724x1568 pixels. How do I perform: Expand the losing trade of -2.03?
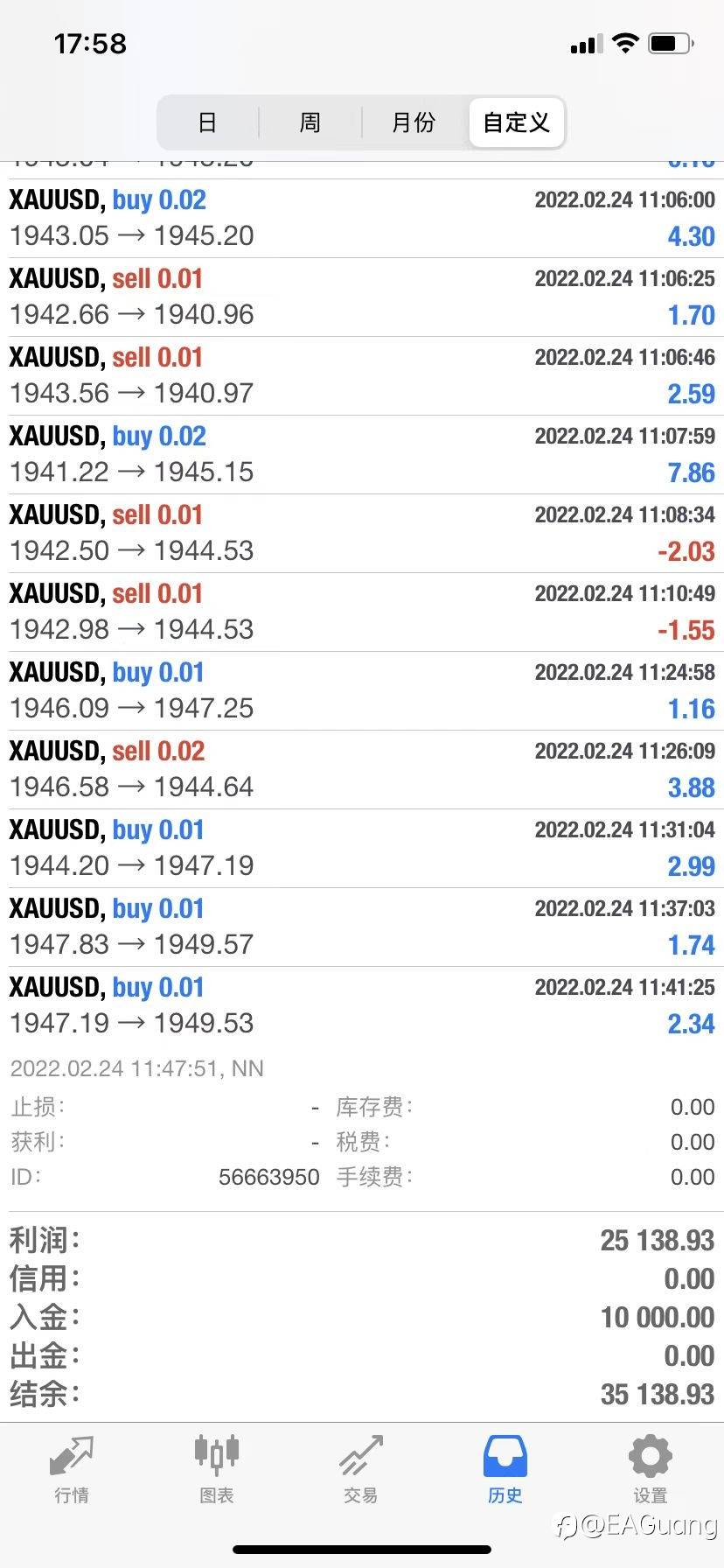coord(362,534)
